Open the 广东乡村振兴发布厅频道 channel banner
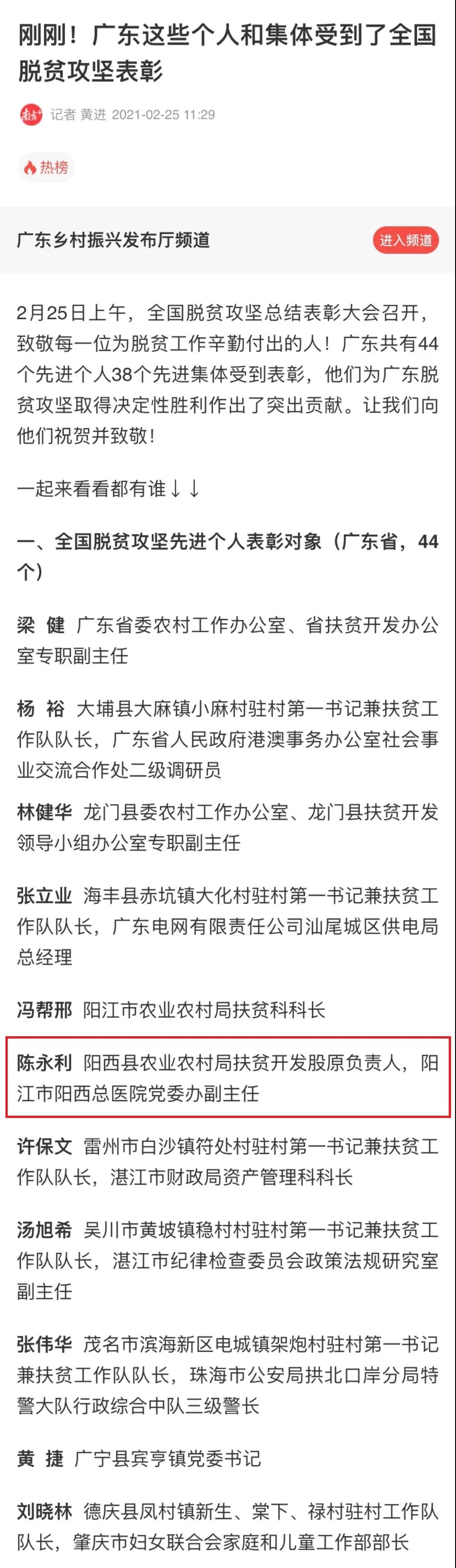This screenshot has width=456, height=1568. [114, 240]
